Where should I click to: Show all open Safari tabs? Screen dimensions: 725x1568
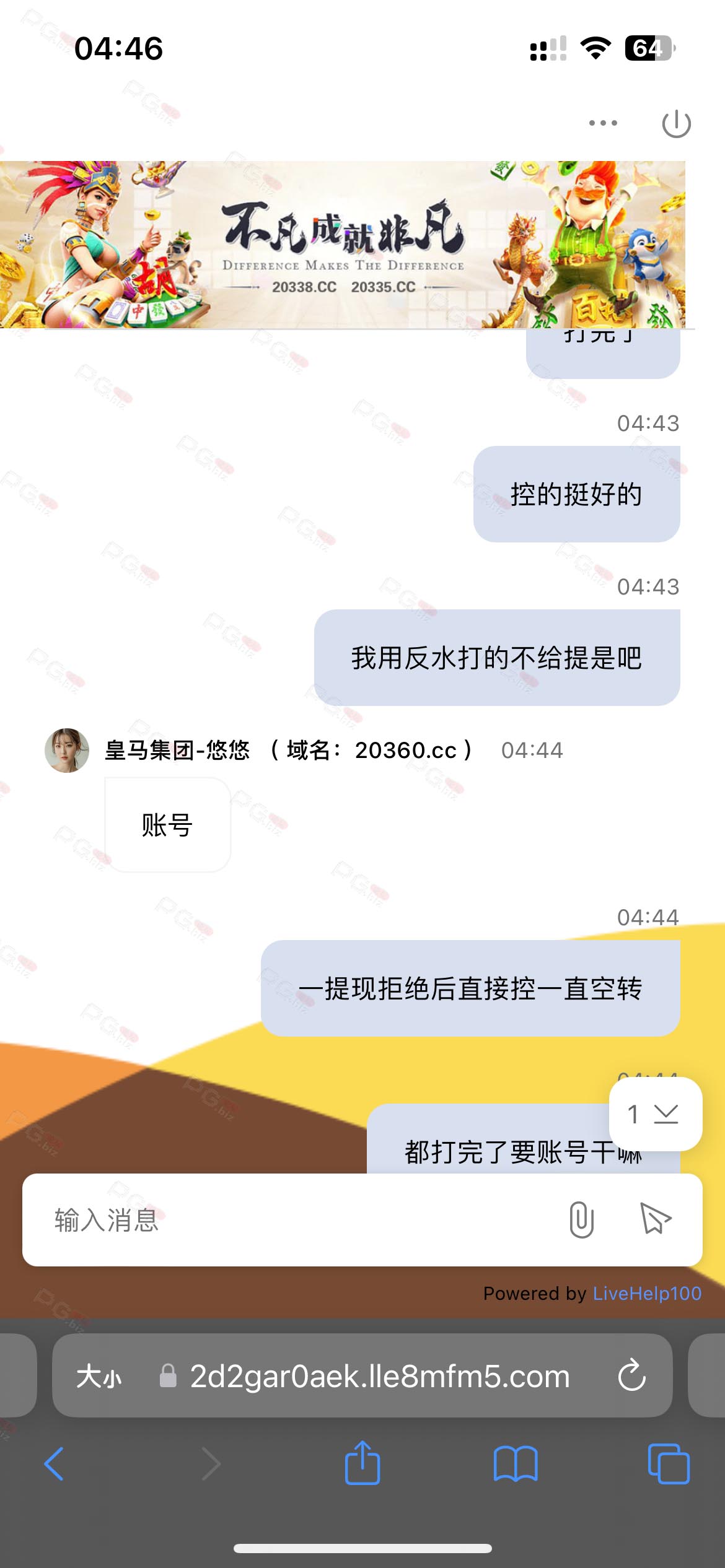click(668, 1464)
